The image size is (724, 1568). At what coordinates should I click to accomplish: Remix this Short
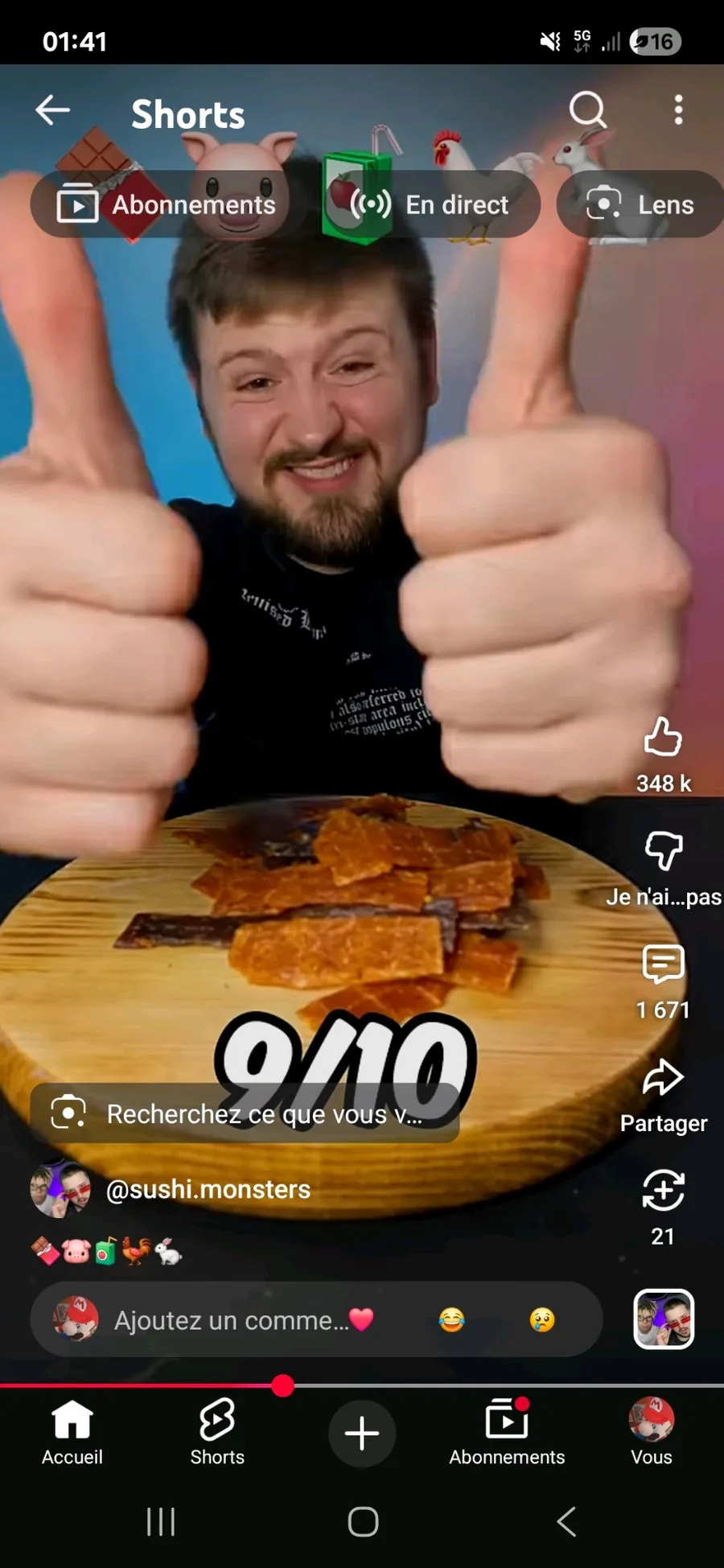663,1191
